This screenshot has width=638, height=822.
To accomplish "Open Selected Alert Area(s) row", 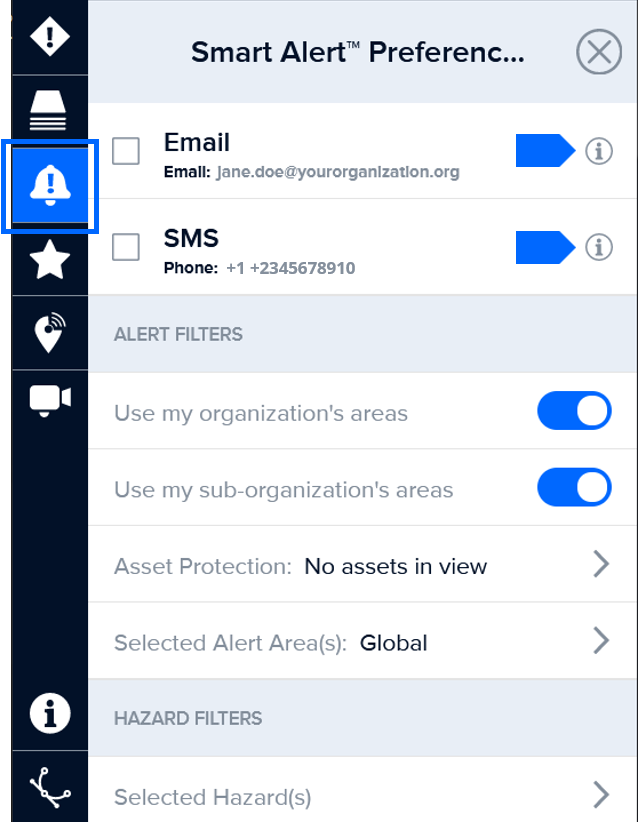I will pos(362,642).
